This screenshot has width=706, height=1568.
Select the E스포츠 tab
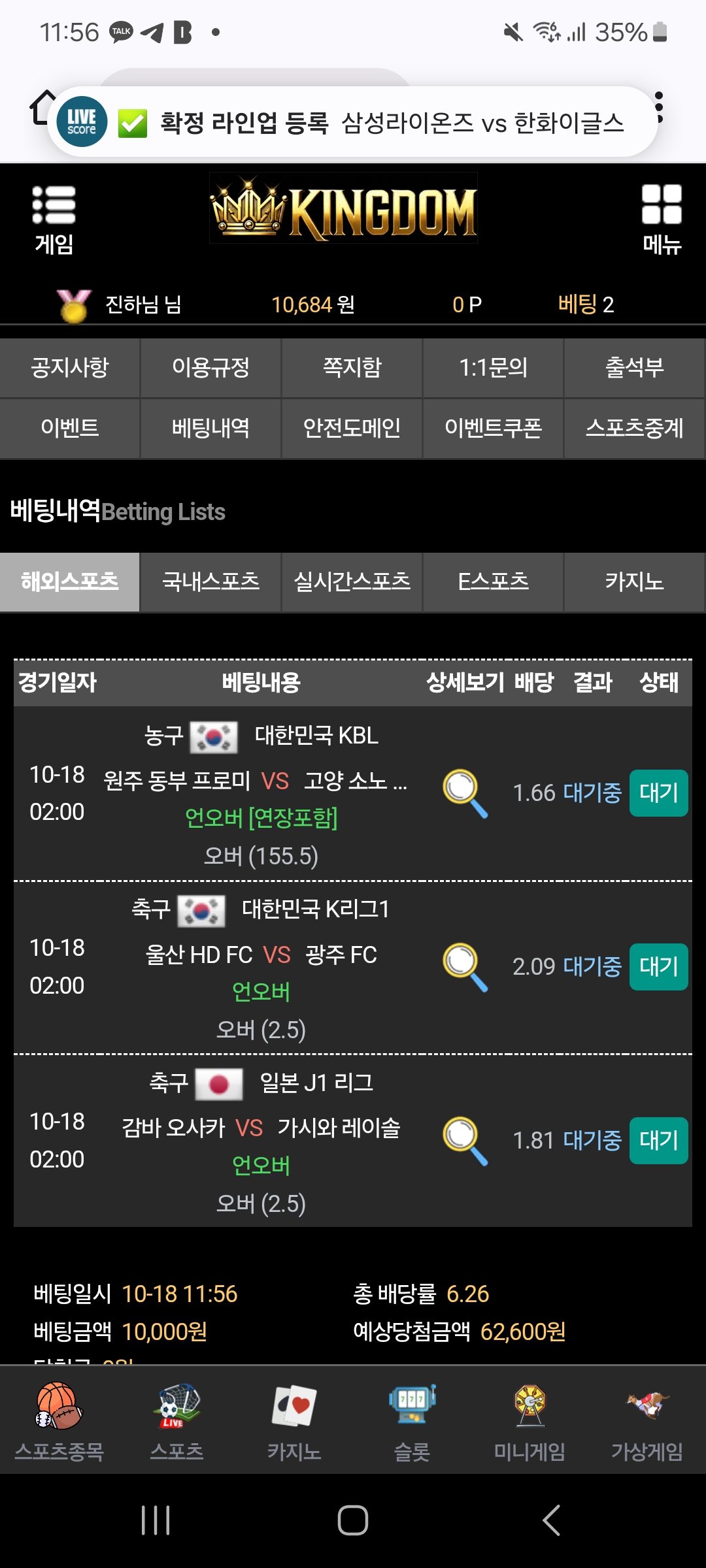[493, 581]
